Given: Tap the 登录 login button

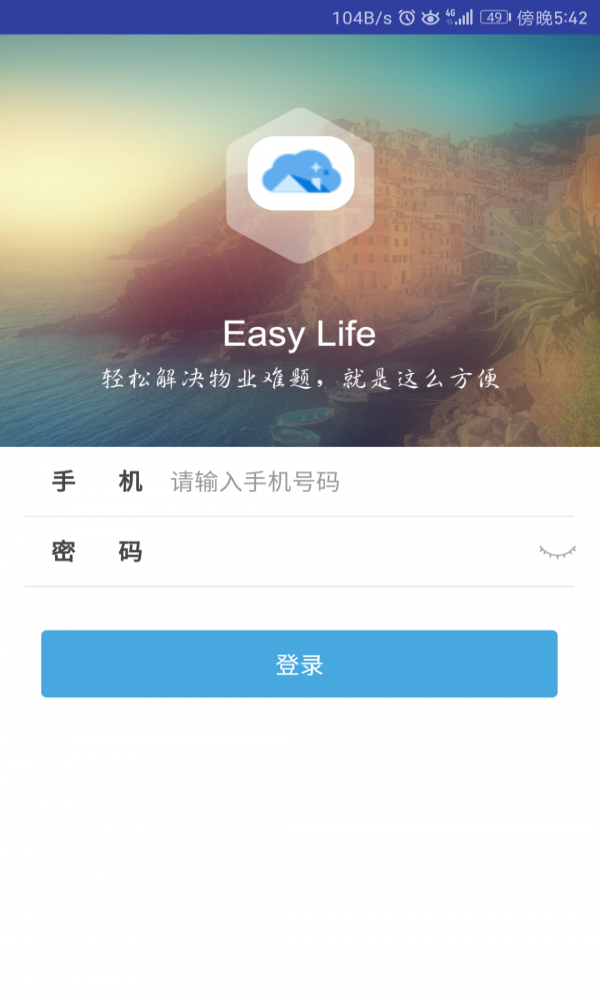Looking at the screenshot, I should (299, 664).
